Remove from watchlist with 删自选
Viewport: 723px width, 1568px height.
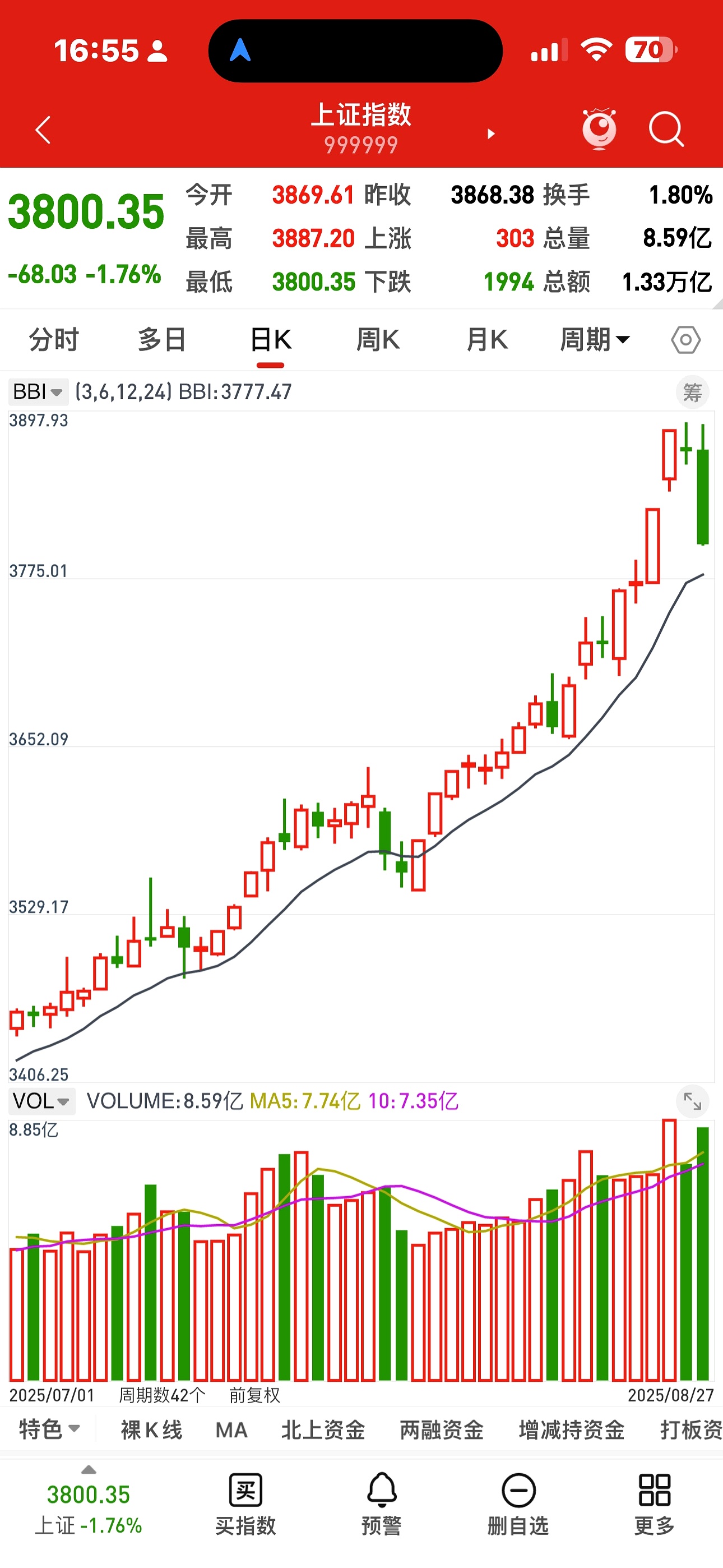518,1504
